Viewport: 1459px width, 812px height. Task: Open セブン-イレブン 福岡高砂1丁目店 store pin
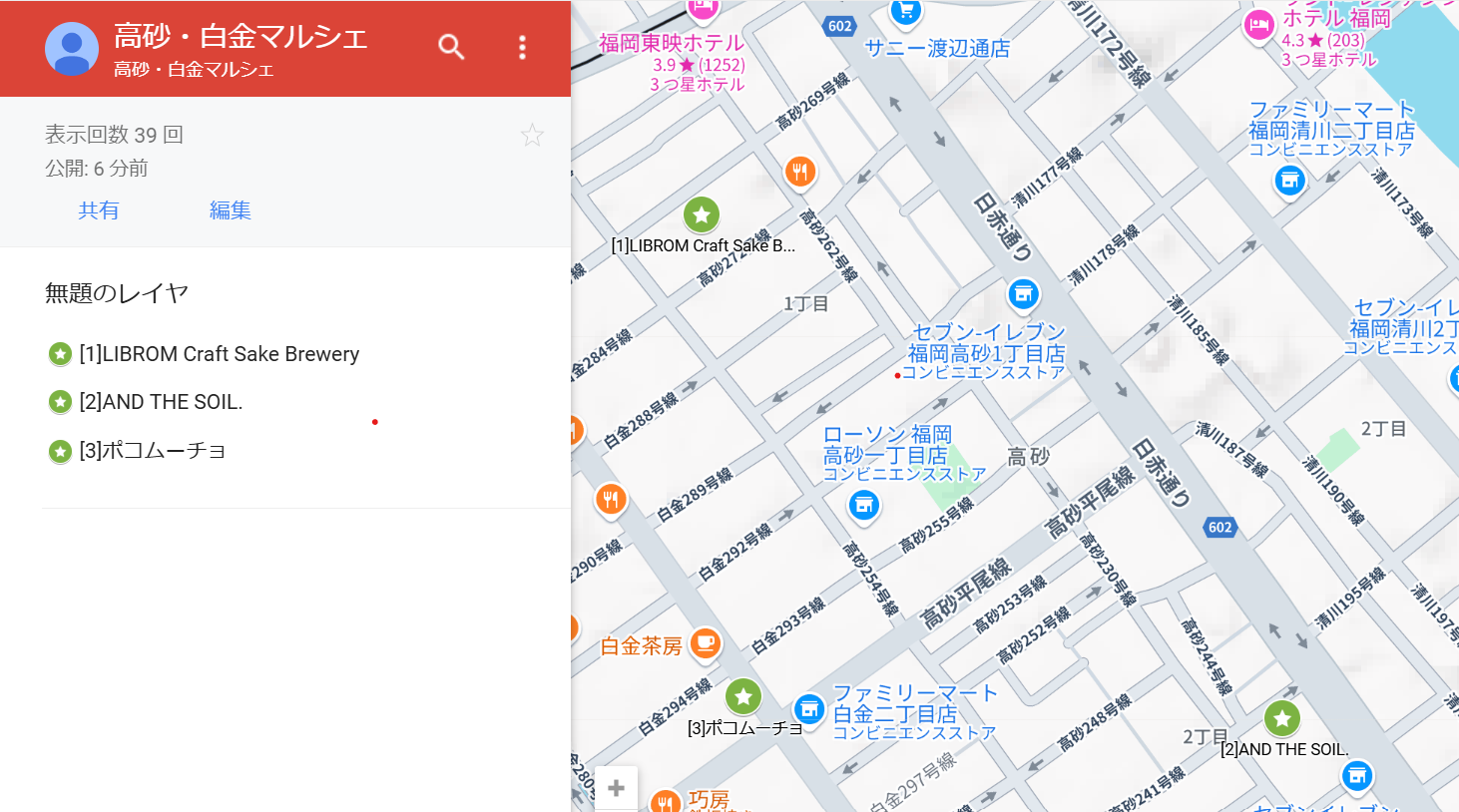tap(1023, 294)
